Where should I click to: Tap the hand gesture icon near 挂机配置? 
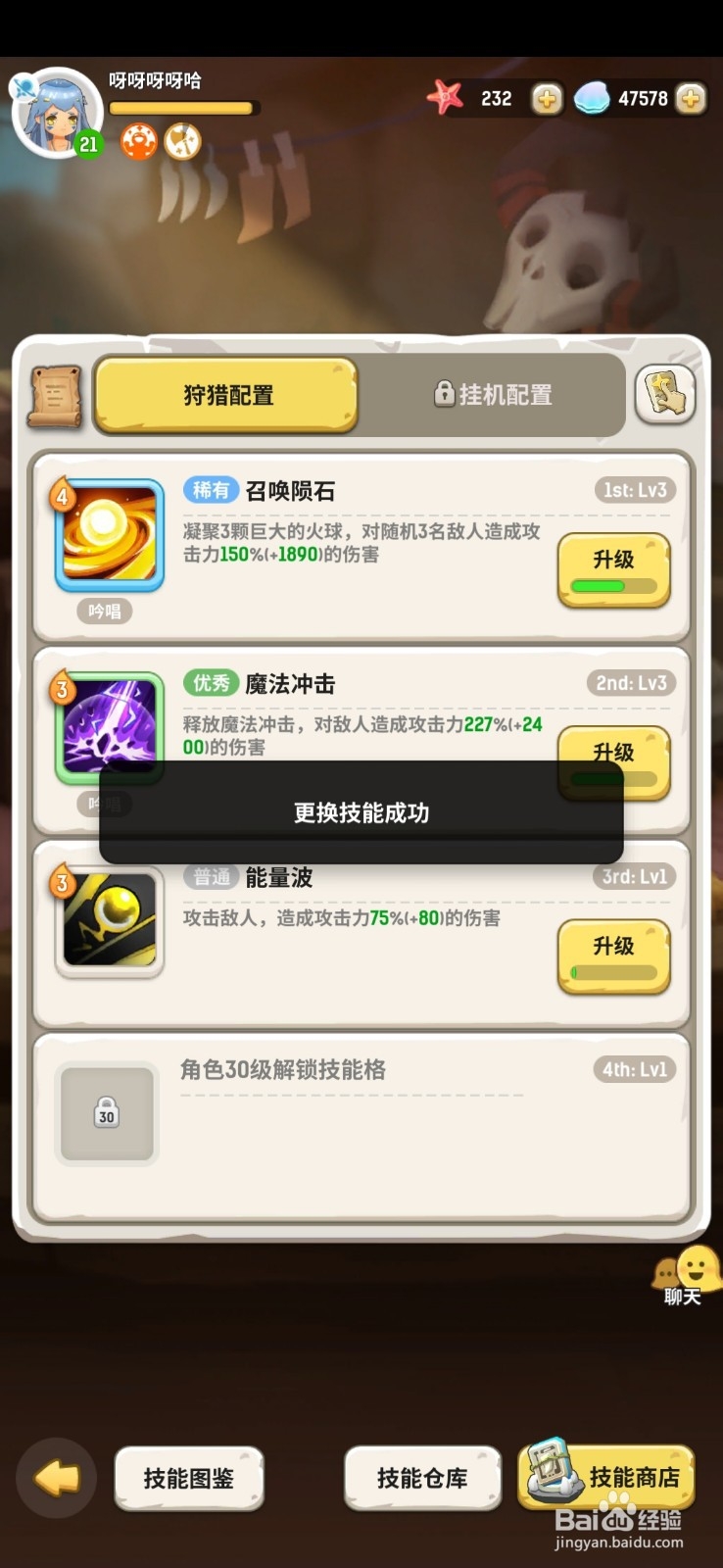click(664, 395)
